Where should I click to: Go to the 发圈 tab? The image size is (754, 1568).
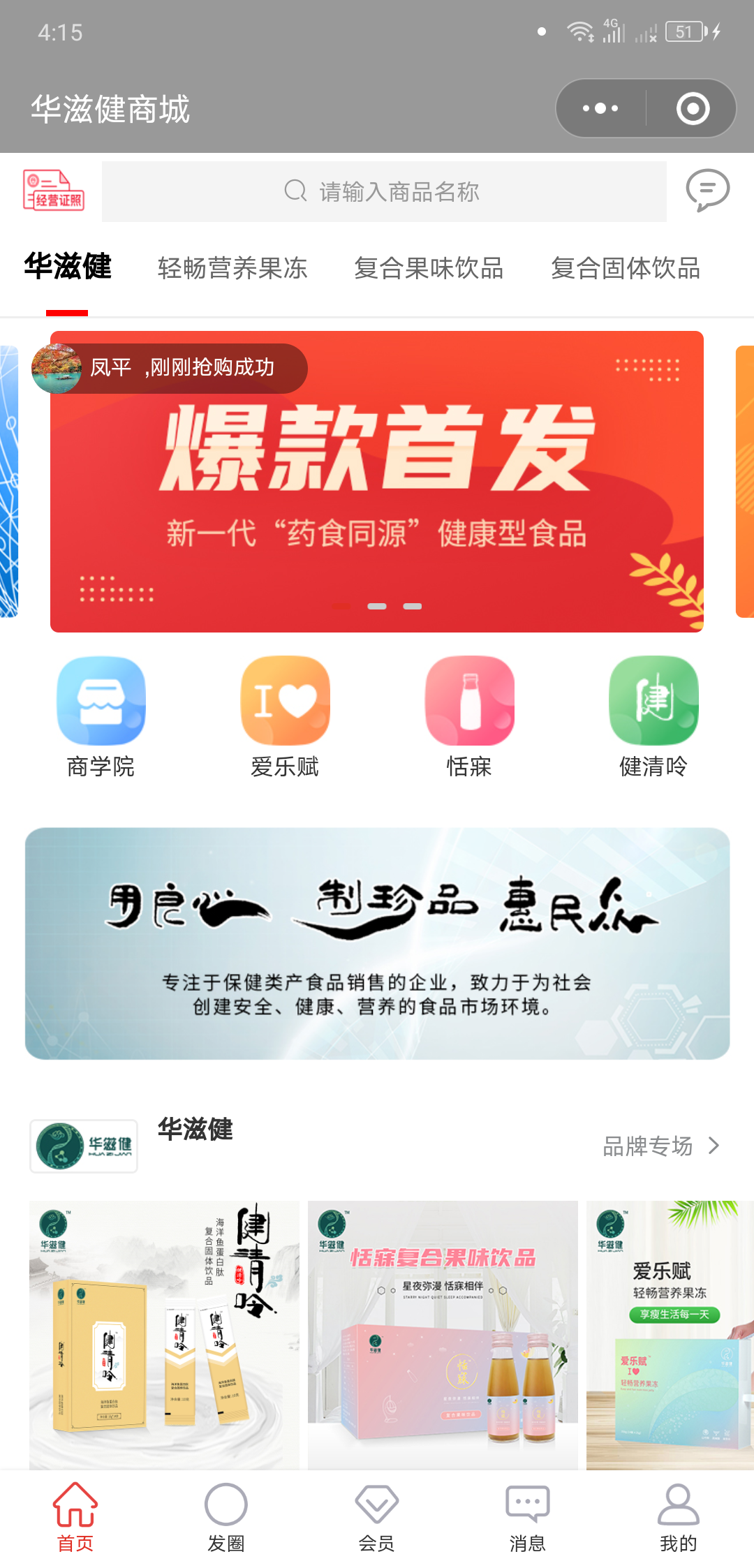(226, 1516)
